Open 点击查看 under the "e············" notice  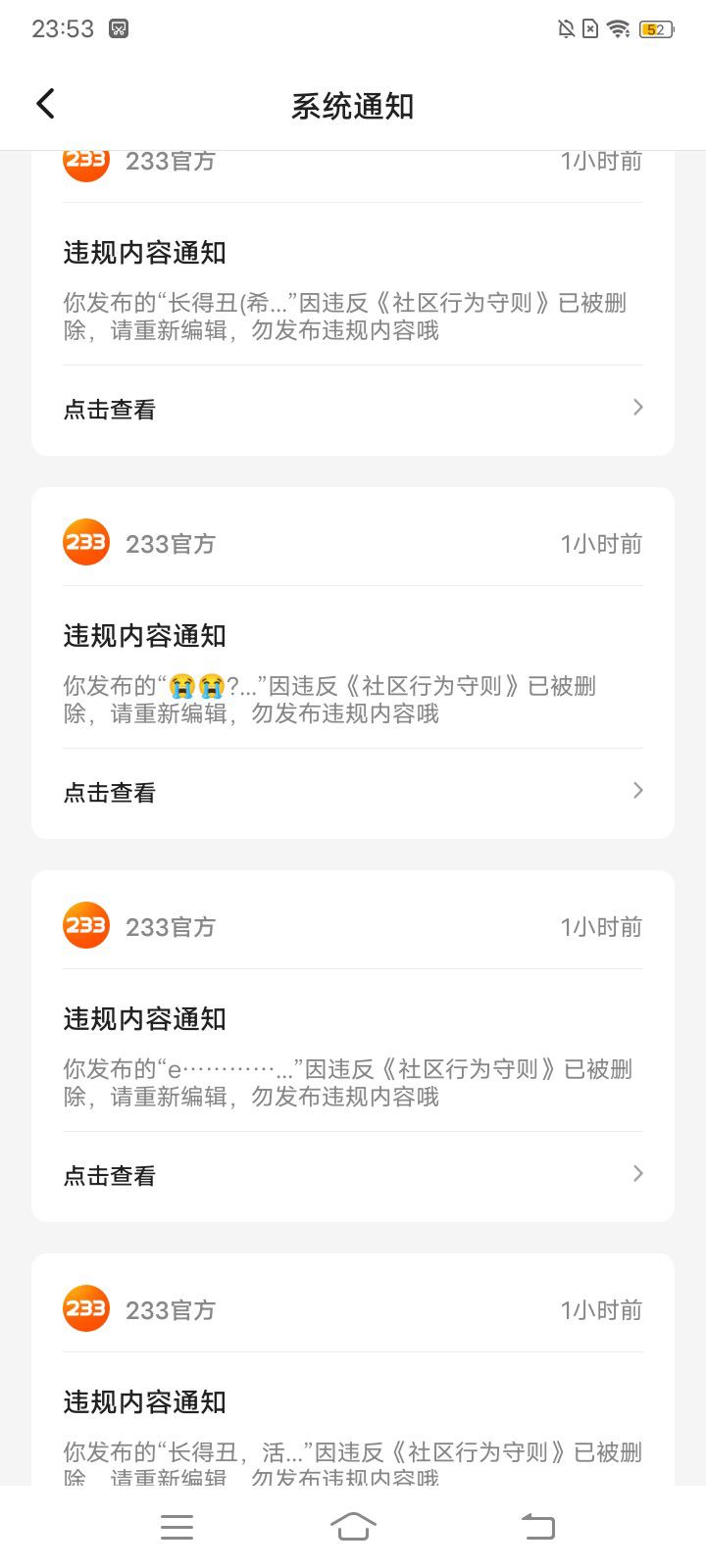click(353, 1175)
